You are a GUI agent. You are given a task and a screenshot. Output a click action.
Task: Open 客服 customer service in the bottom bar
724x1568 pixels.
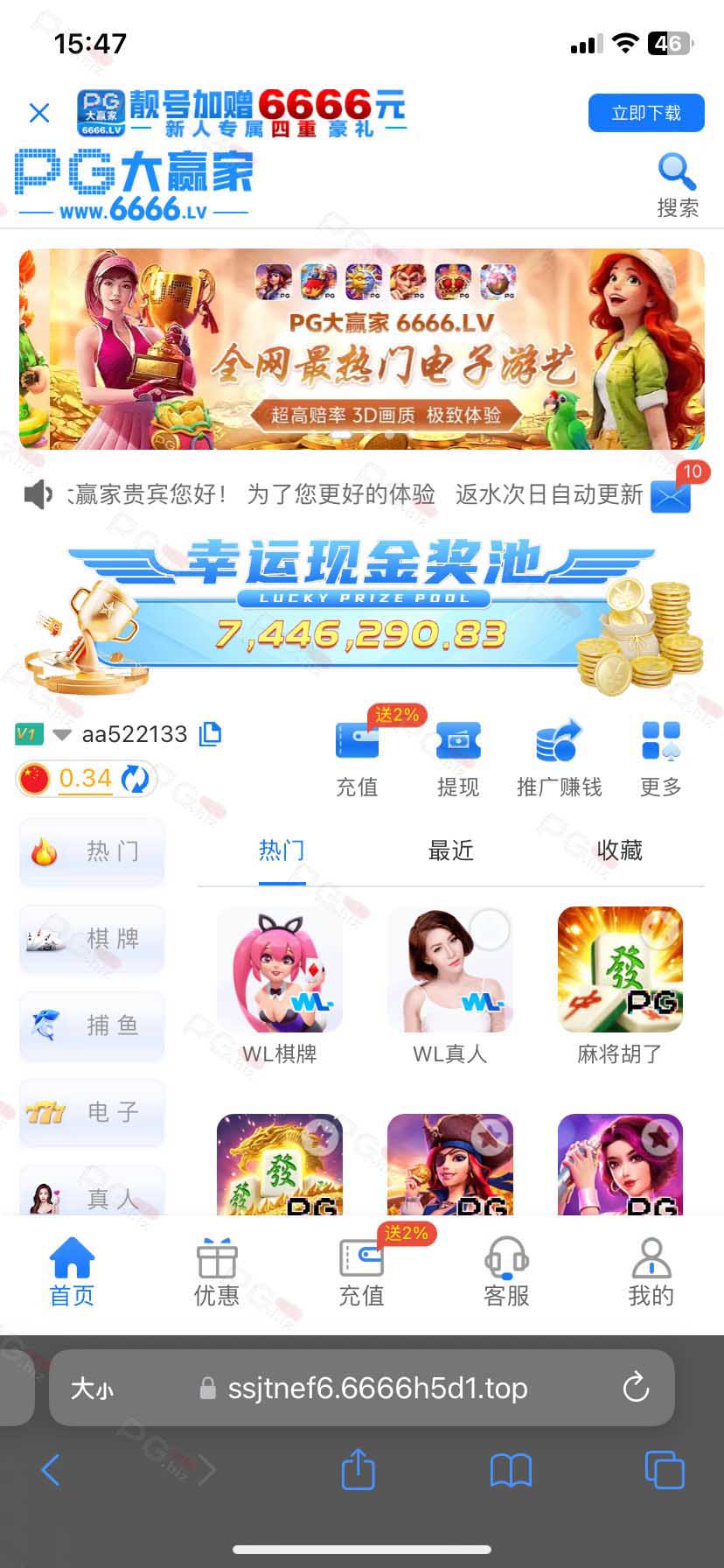click(506, 1272)
